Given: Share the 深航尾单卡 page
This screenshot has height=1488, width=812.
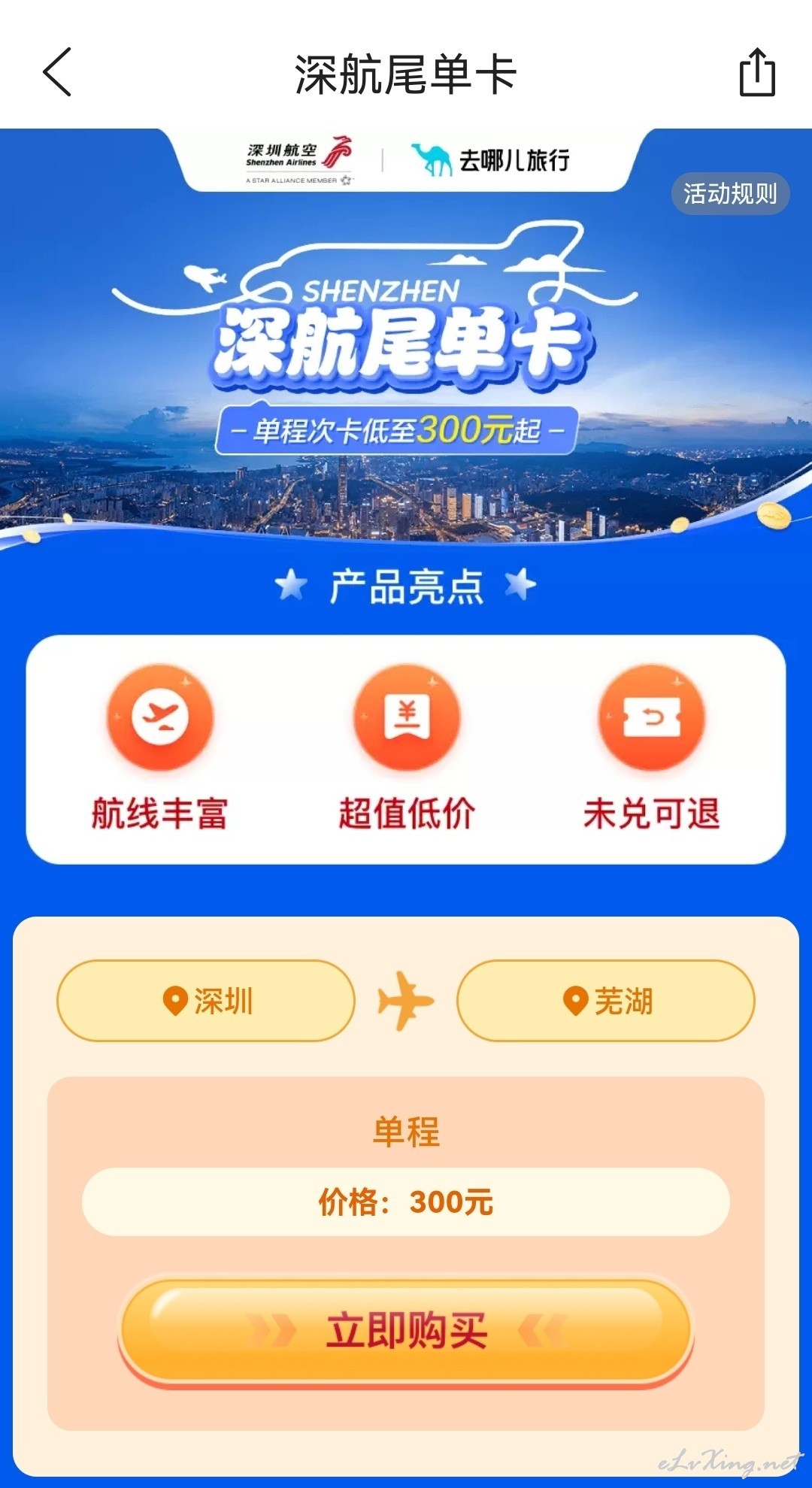Looking at the screenshot, I should coord(757,72).
